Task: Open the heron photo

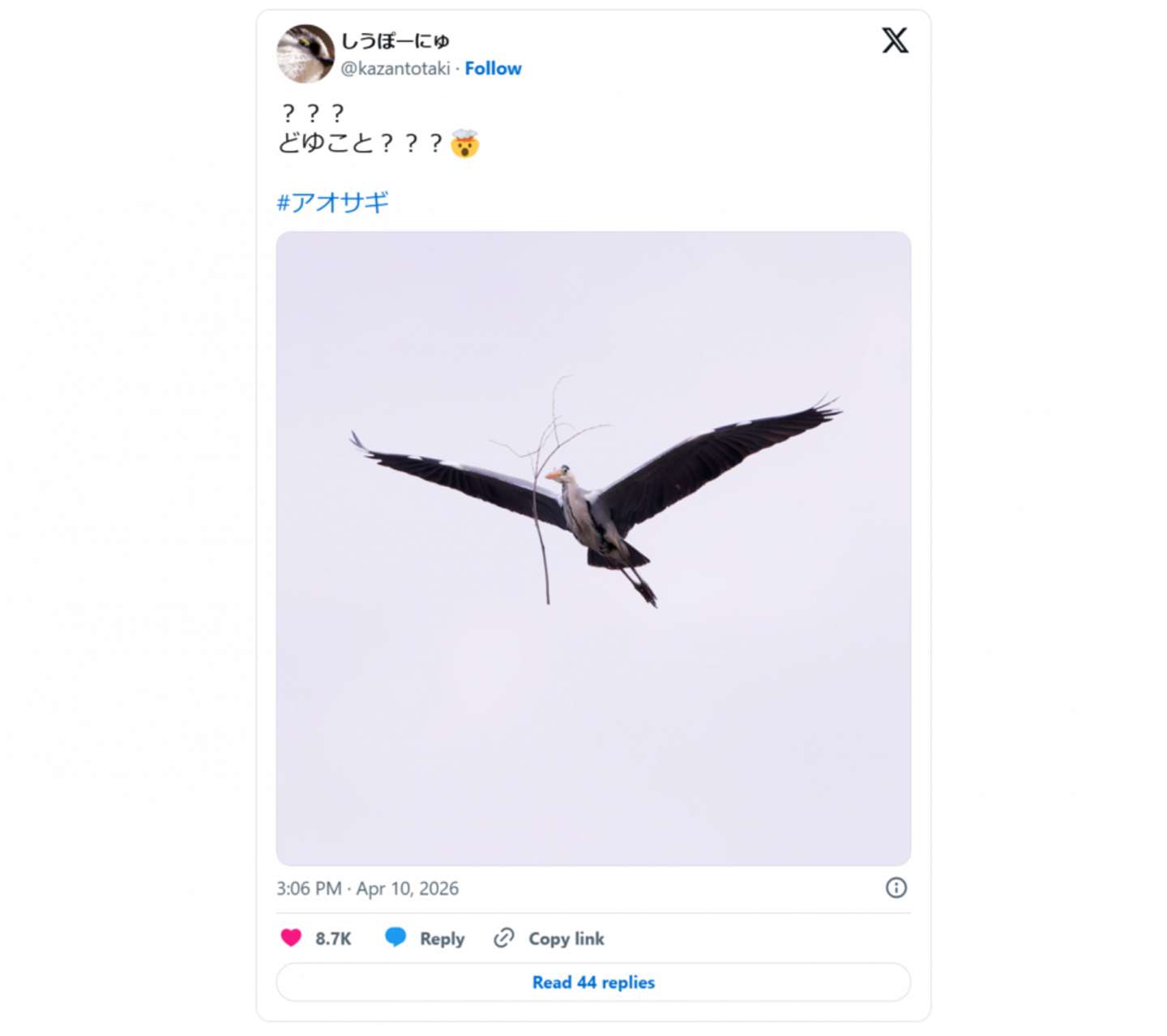Action: coord(593,548)
